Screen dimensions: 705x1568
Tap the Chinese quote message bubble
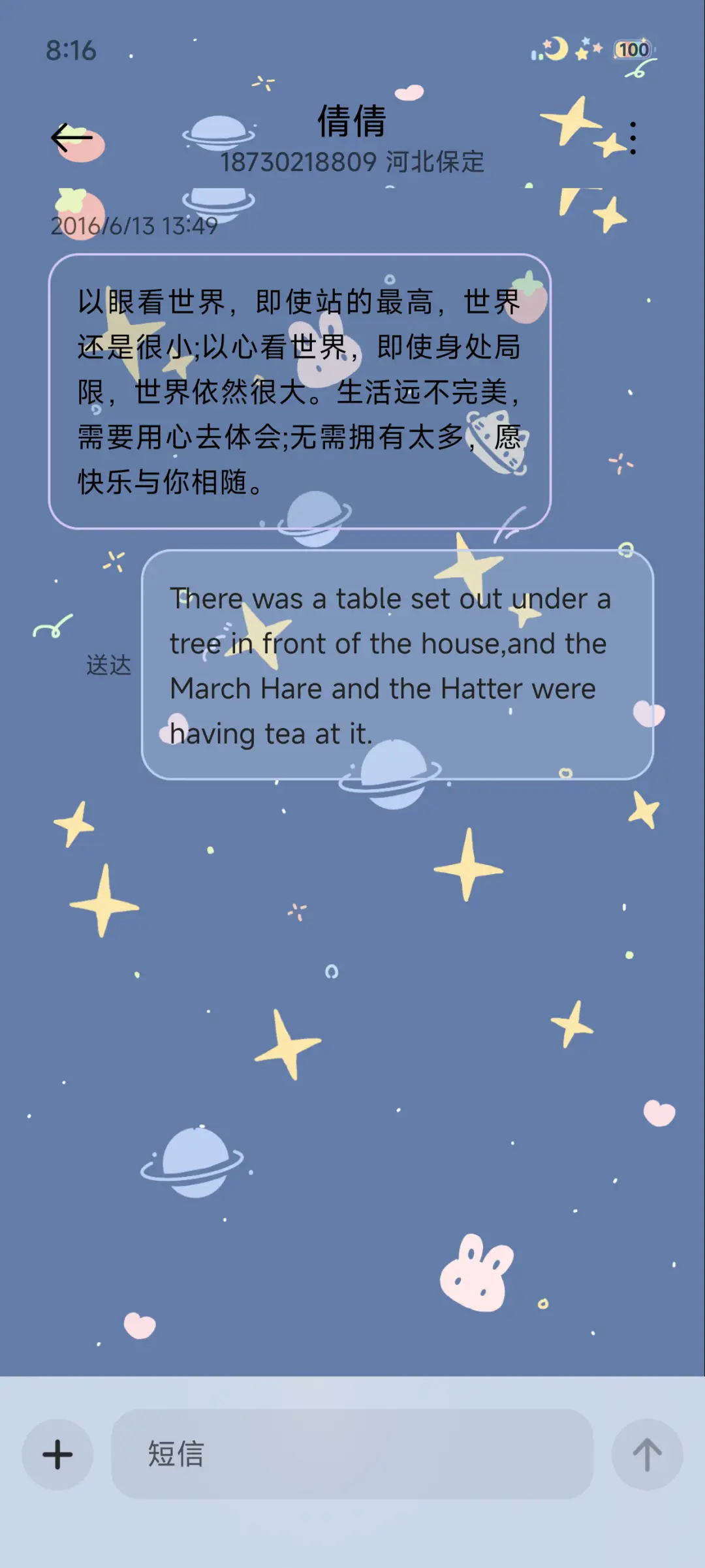coord(300,392)
